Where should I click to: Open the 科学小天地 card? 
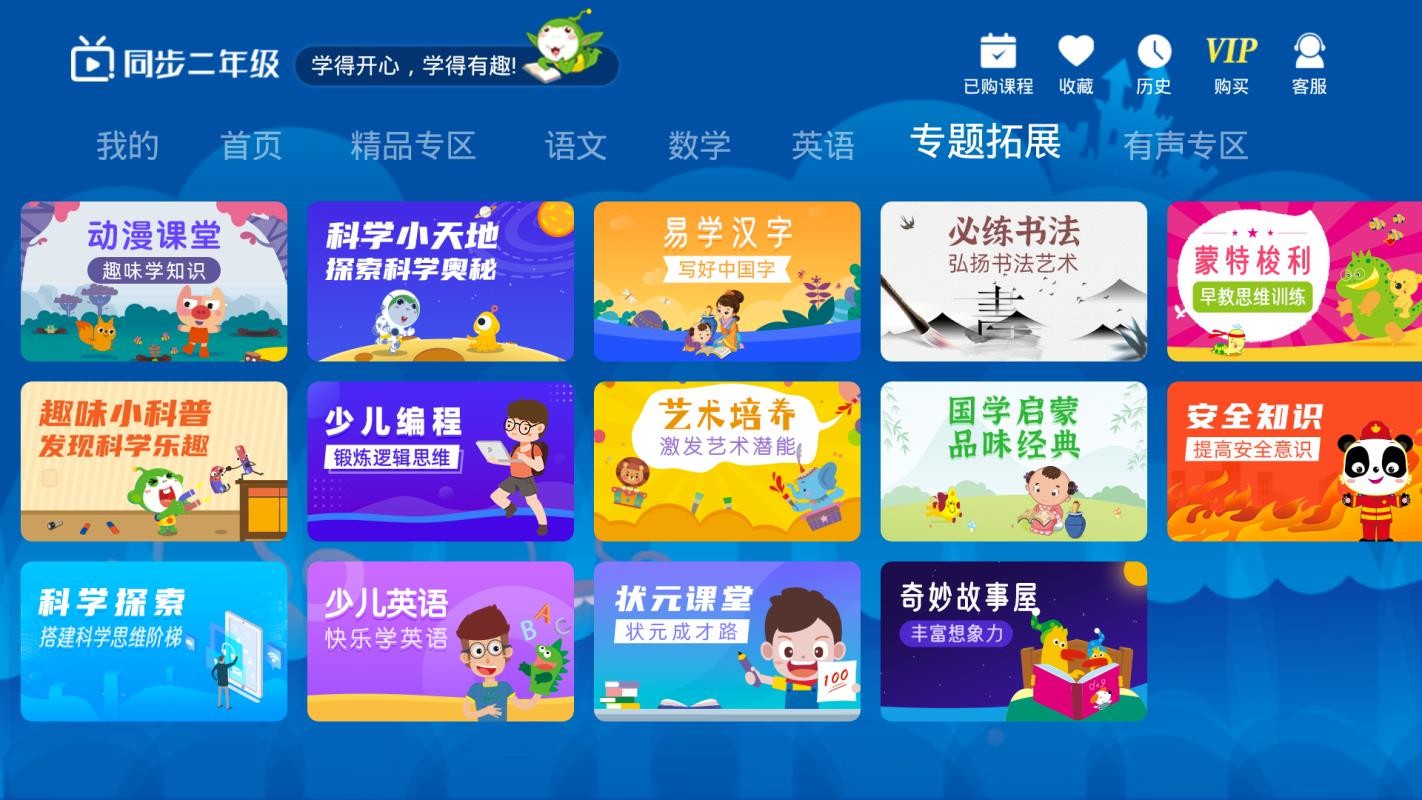[440, 281]
